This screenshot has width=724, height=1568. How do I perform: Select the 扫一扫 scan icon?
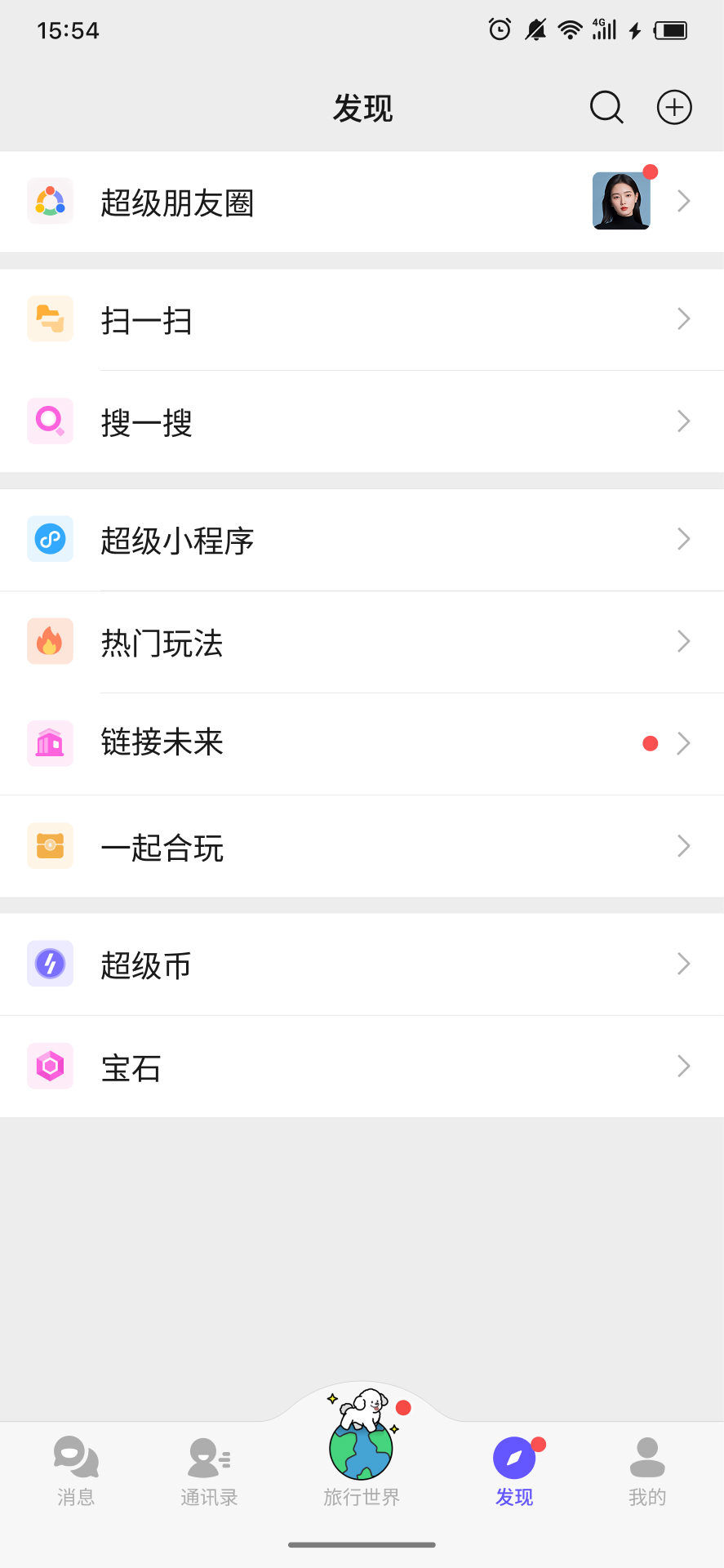tap(50, 318)
